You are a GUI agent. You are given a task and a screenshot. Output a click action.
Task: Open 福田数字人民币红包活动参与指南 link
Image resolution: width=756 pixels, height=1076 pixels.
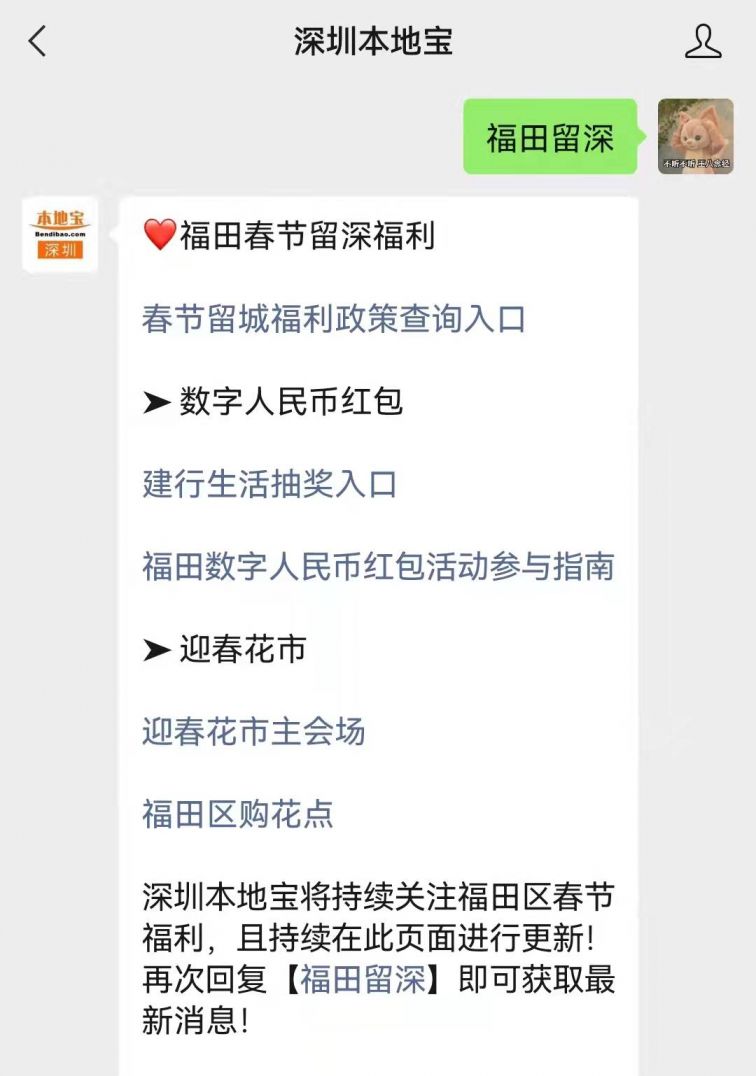click(x=378, y=567)
